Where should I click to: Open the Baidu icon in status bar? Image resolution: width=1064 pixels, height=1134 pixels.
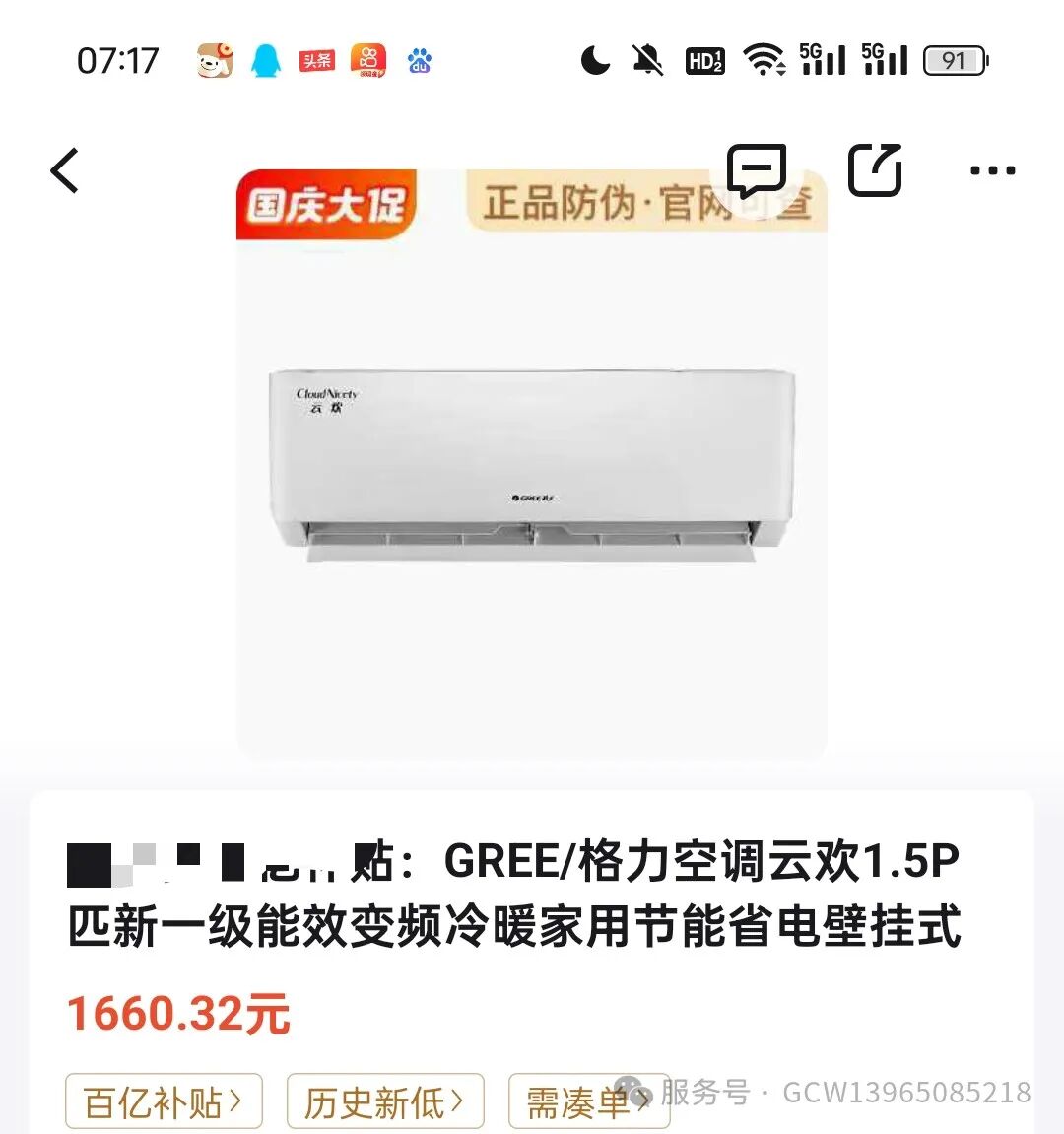(419, 61)
